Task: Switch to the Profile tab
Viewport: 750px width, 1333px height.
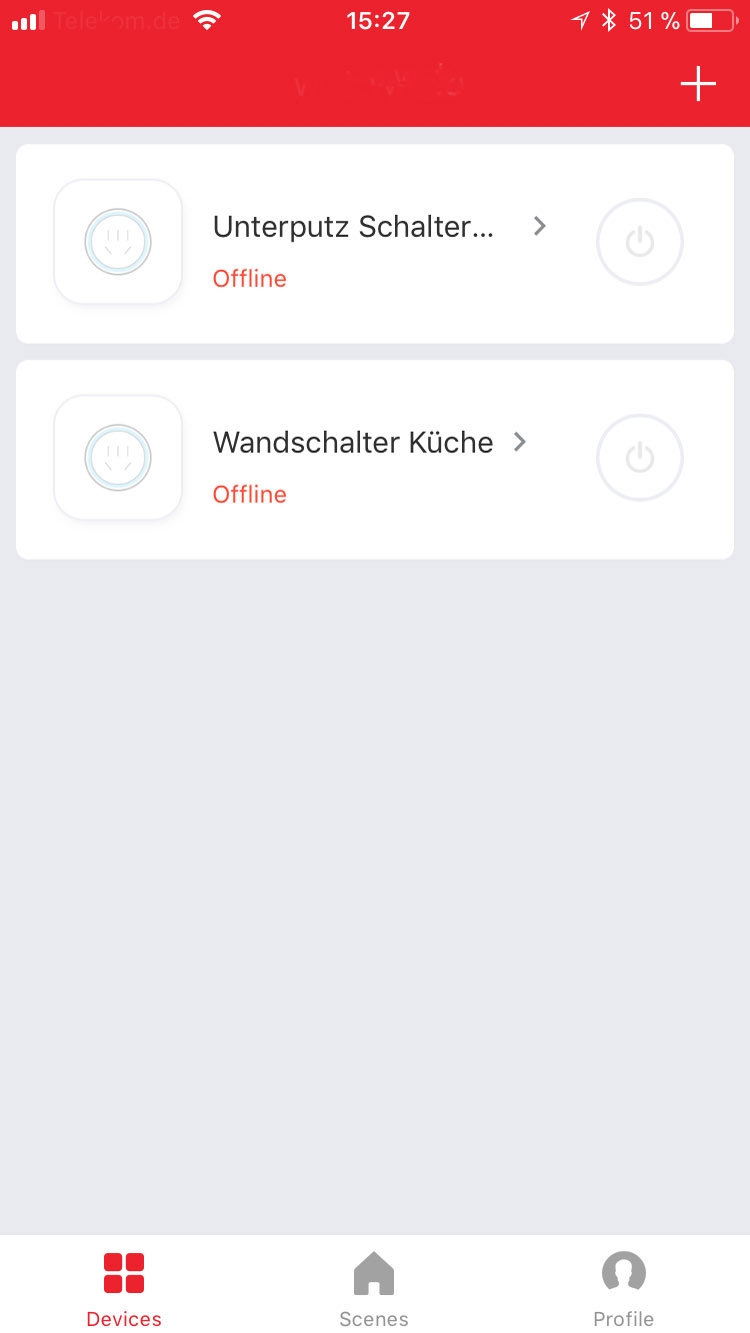Action: click(623, 1289)
